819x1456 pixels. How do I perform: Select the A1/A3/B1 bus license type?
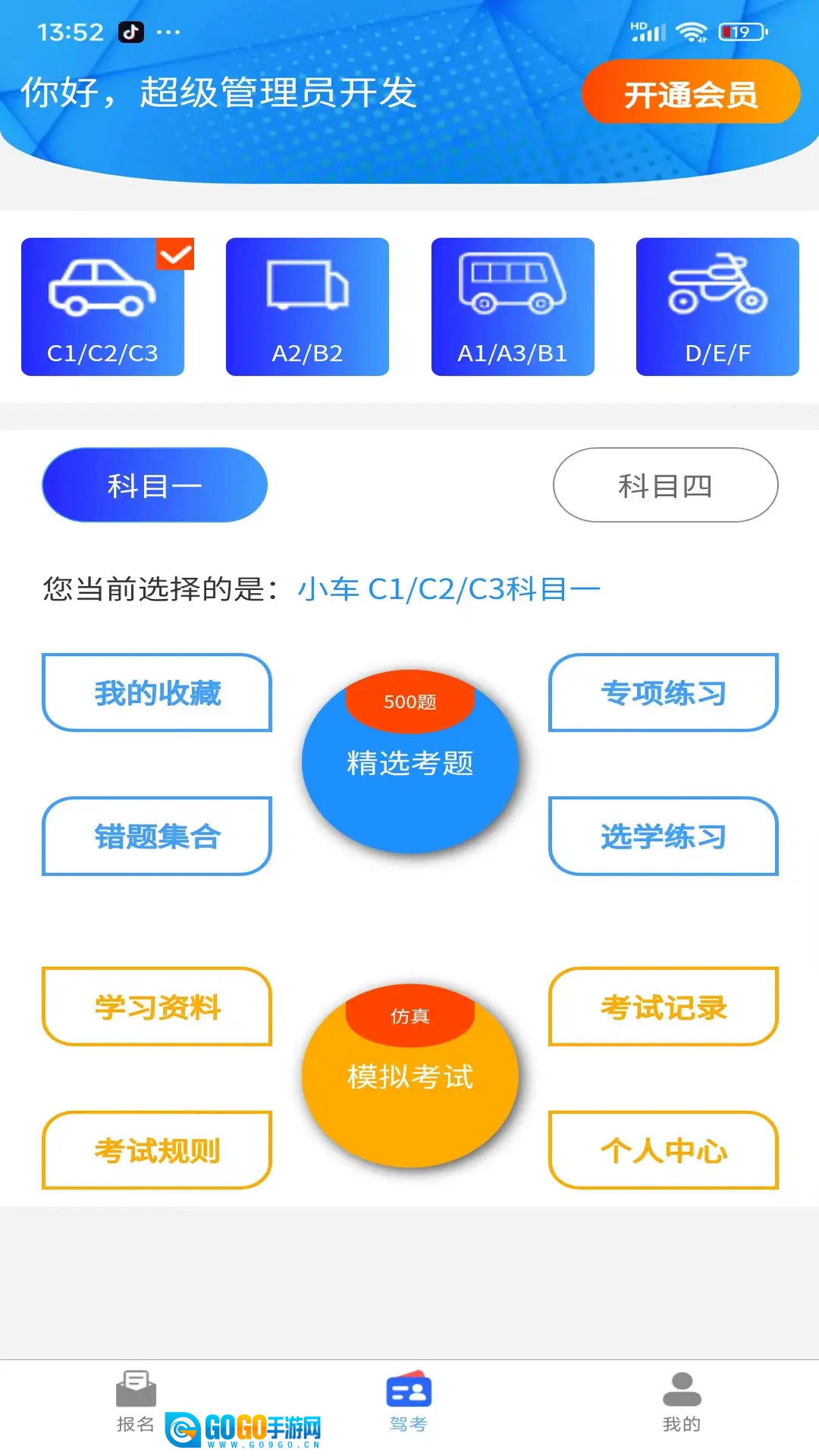coord(513,306)
